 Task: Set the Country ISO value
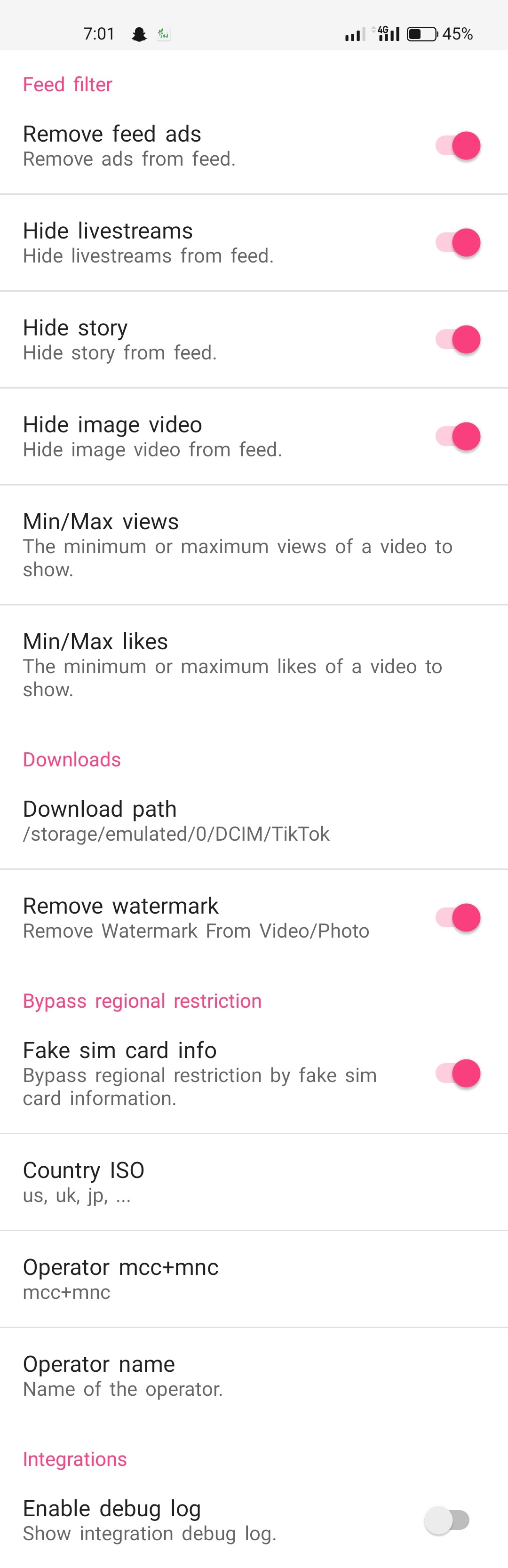(84, 1181)
